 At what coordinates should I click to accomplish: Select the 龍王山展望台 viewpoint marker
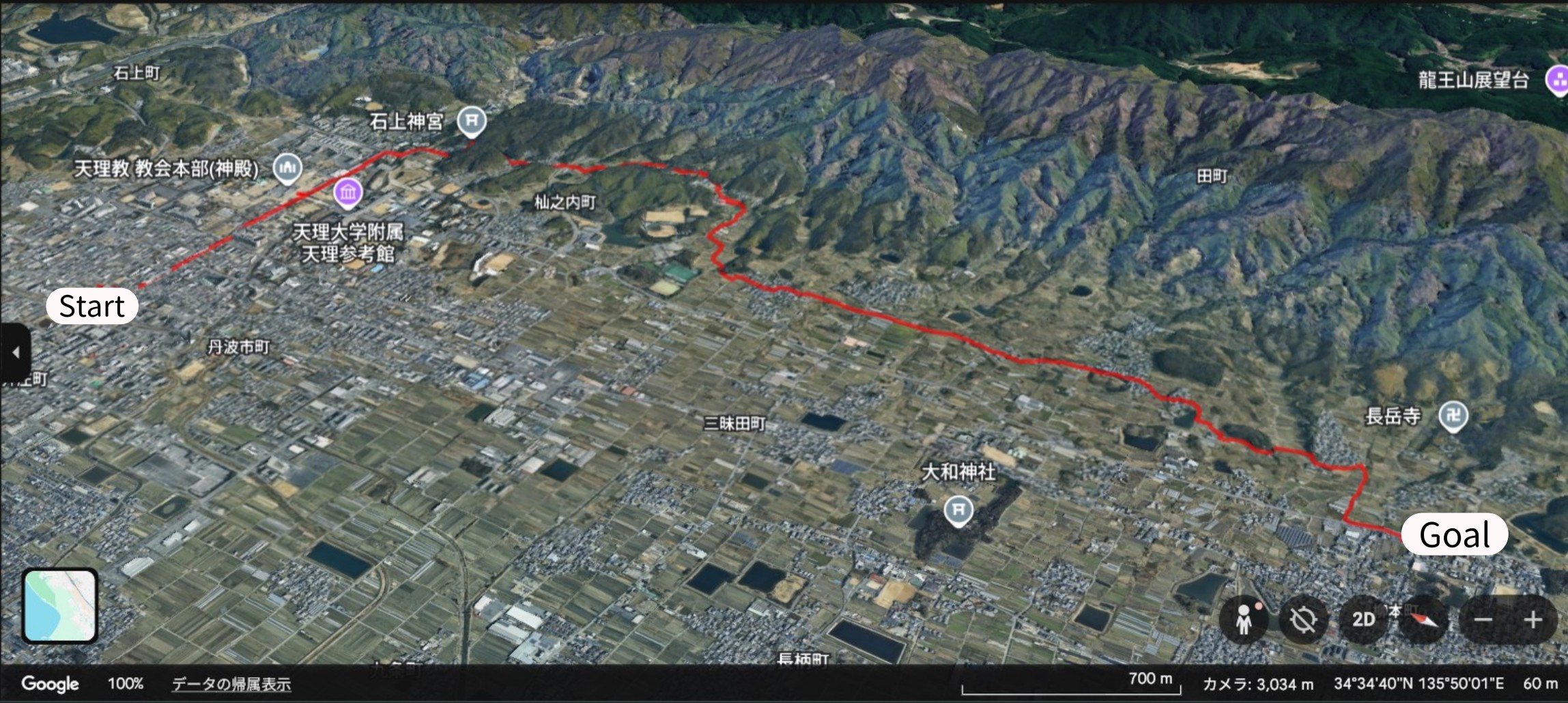tap(1557, 81)
